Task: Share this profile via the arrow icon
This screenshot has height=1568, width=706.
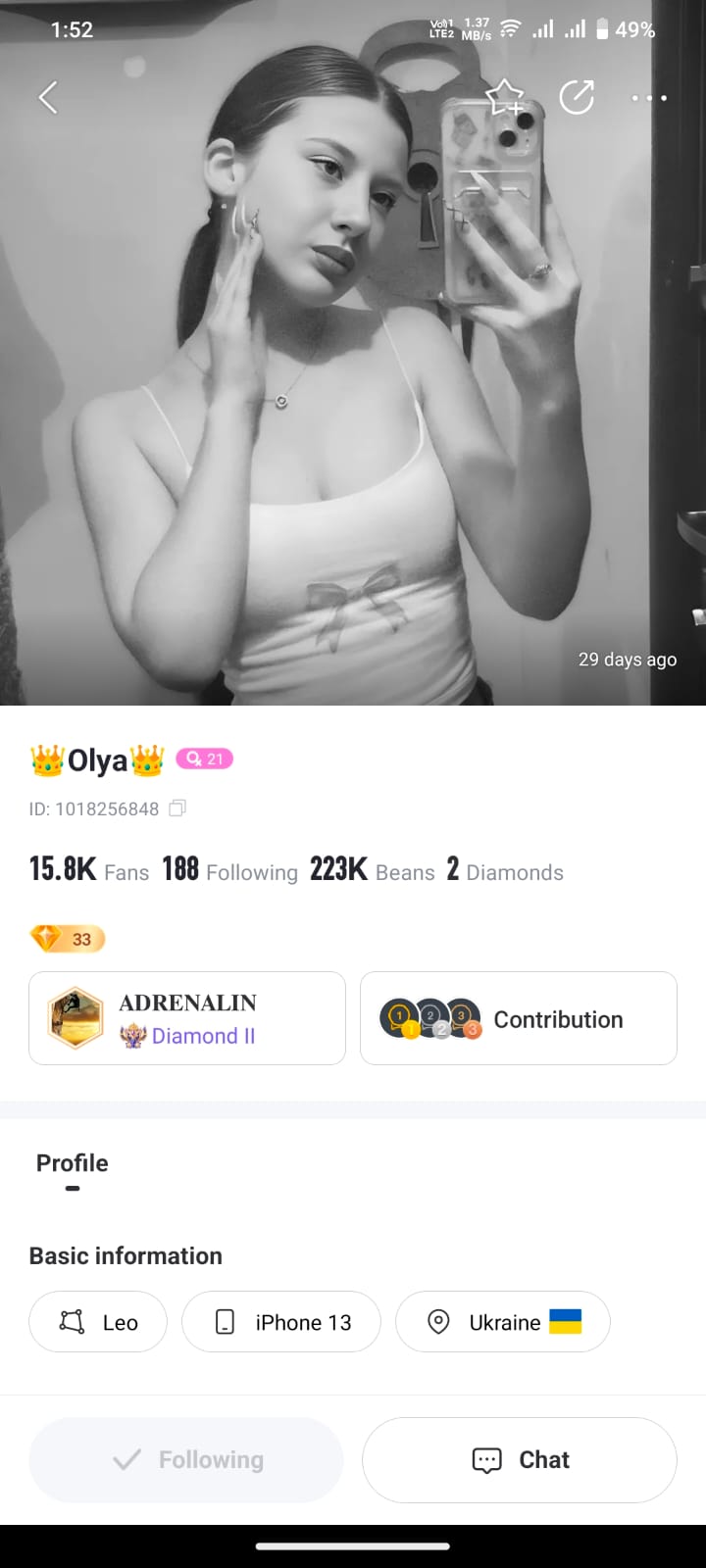Action: point(577,97)
